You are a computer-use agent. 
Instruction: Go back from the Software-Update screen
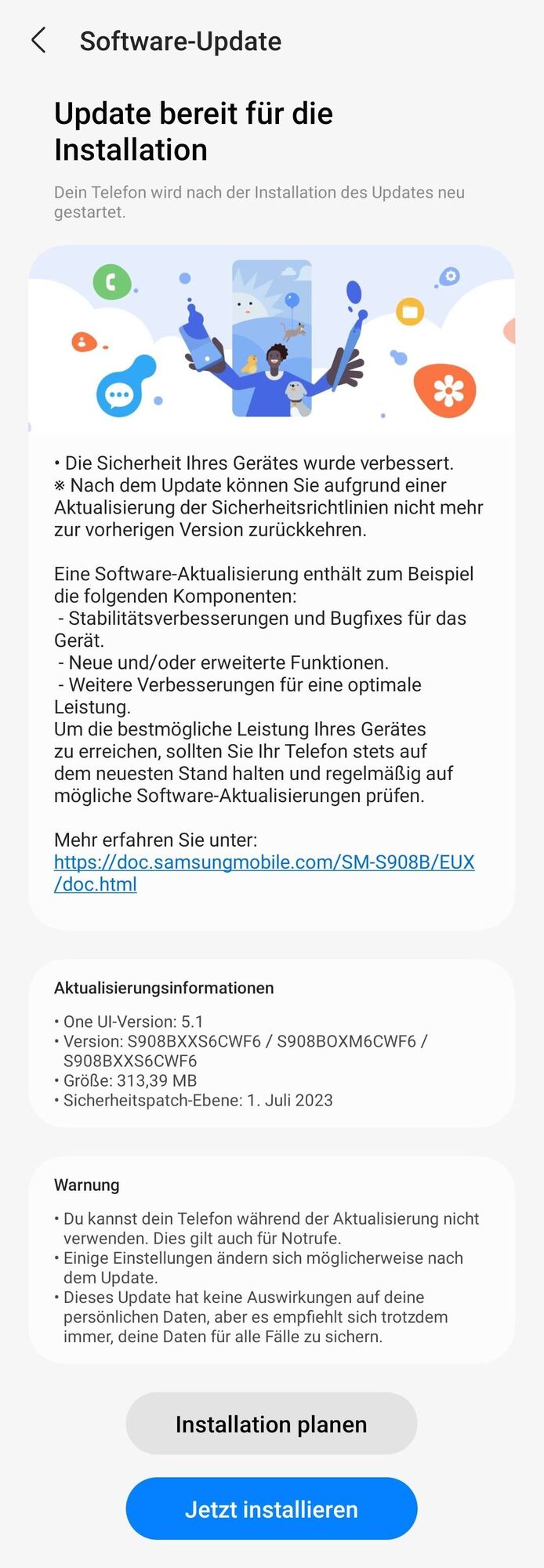pos(38,41)
